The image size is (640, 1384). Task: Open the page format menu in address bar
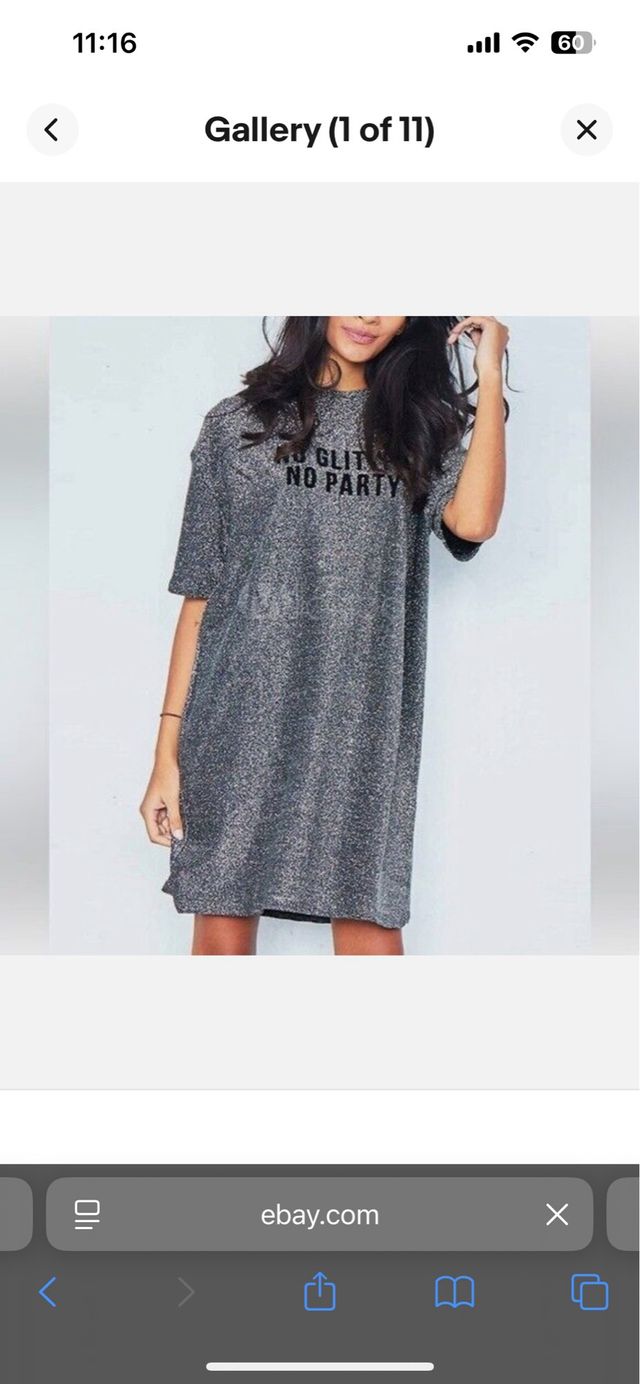point(87,1215)
